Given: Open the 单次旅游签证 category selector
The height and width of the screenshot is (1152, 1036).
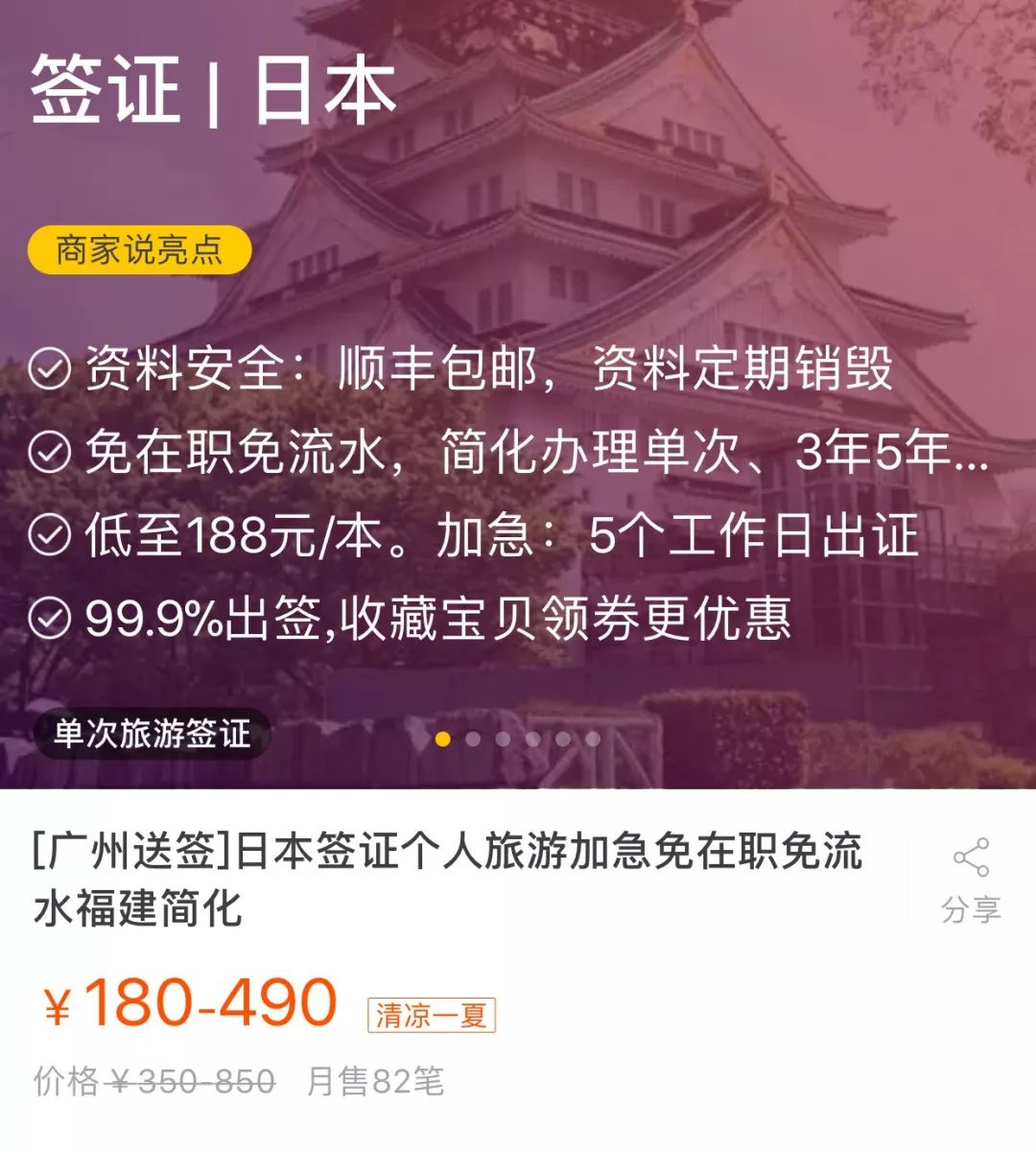Looking at the screenshot, I should click(155, 735).
